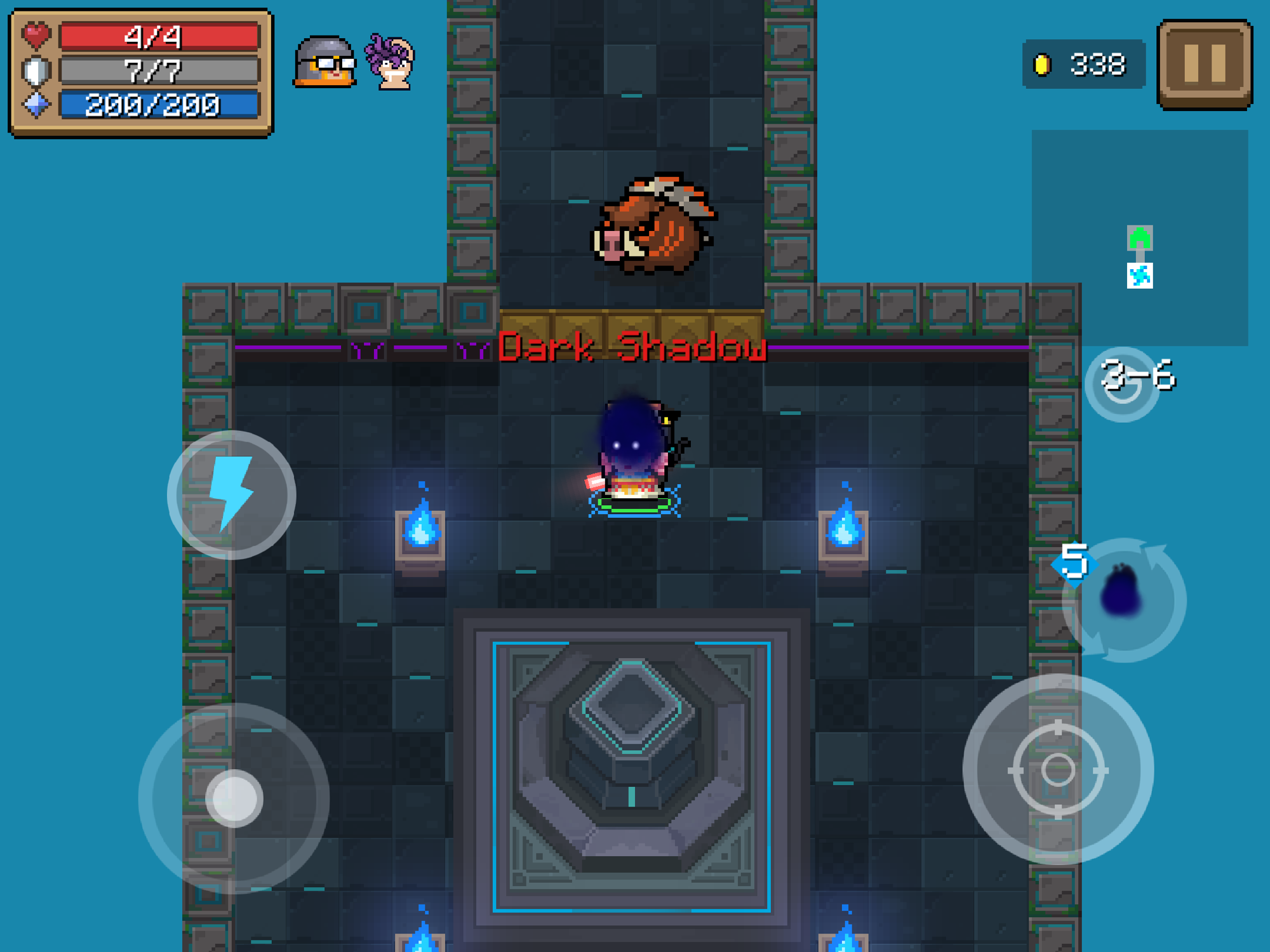Open the dungeon minimap

tap(1139, 238)
